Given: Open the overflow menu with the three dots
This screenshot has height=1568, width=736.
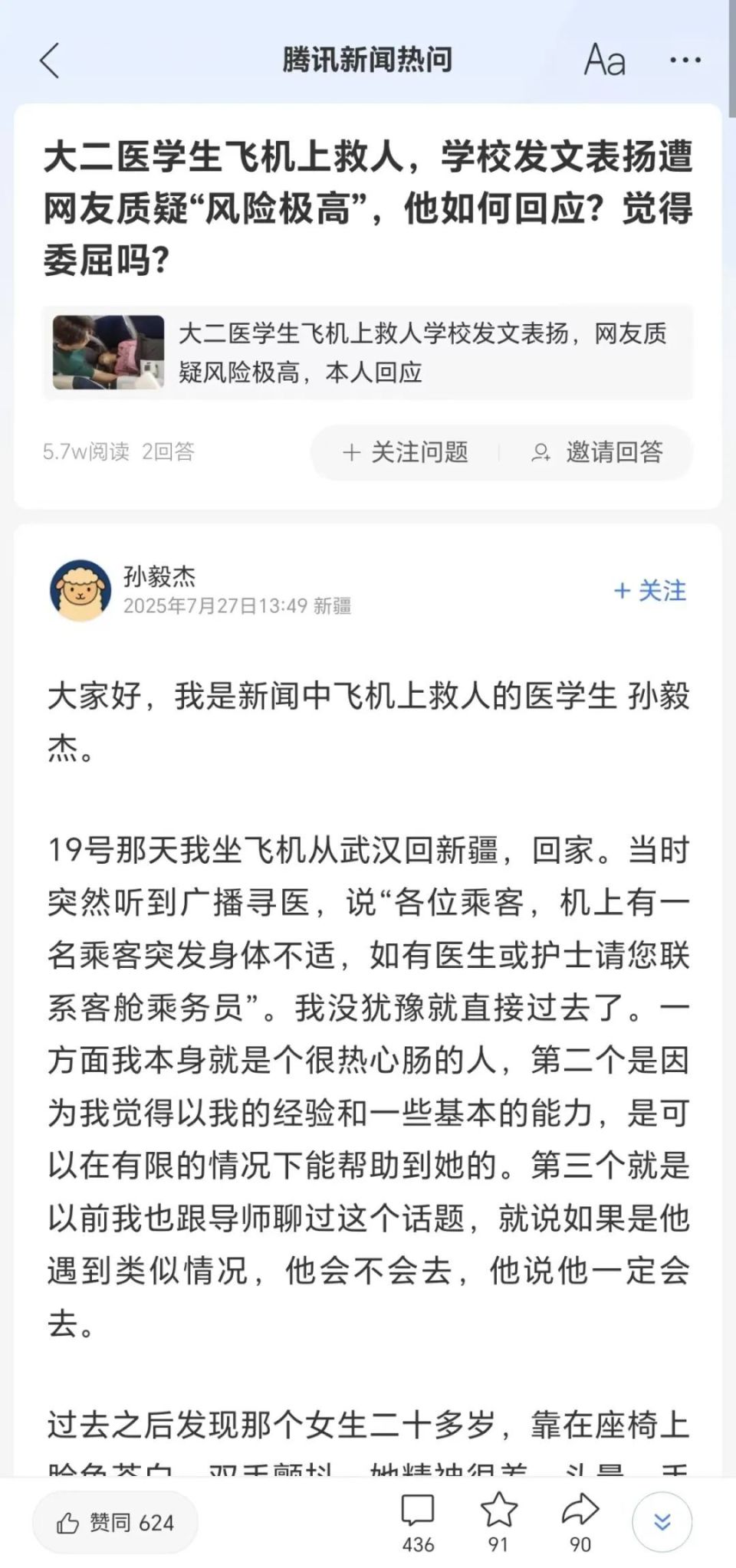Looking at the screenshot, I should tap(685, 61).
